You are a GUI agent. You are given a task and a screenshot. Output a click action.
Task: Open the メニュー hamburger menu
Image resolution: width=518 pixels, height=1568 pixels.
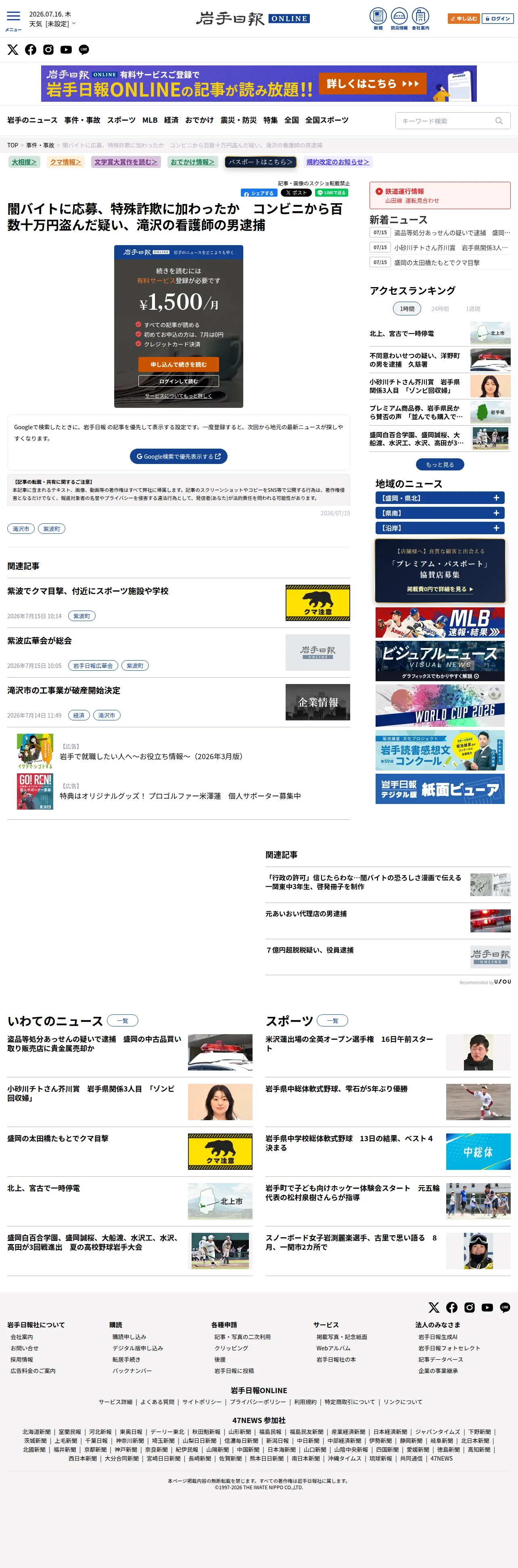pyautogui.click(x=13, y=19)
